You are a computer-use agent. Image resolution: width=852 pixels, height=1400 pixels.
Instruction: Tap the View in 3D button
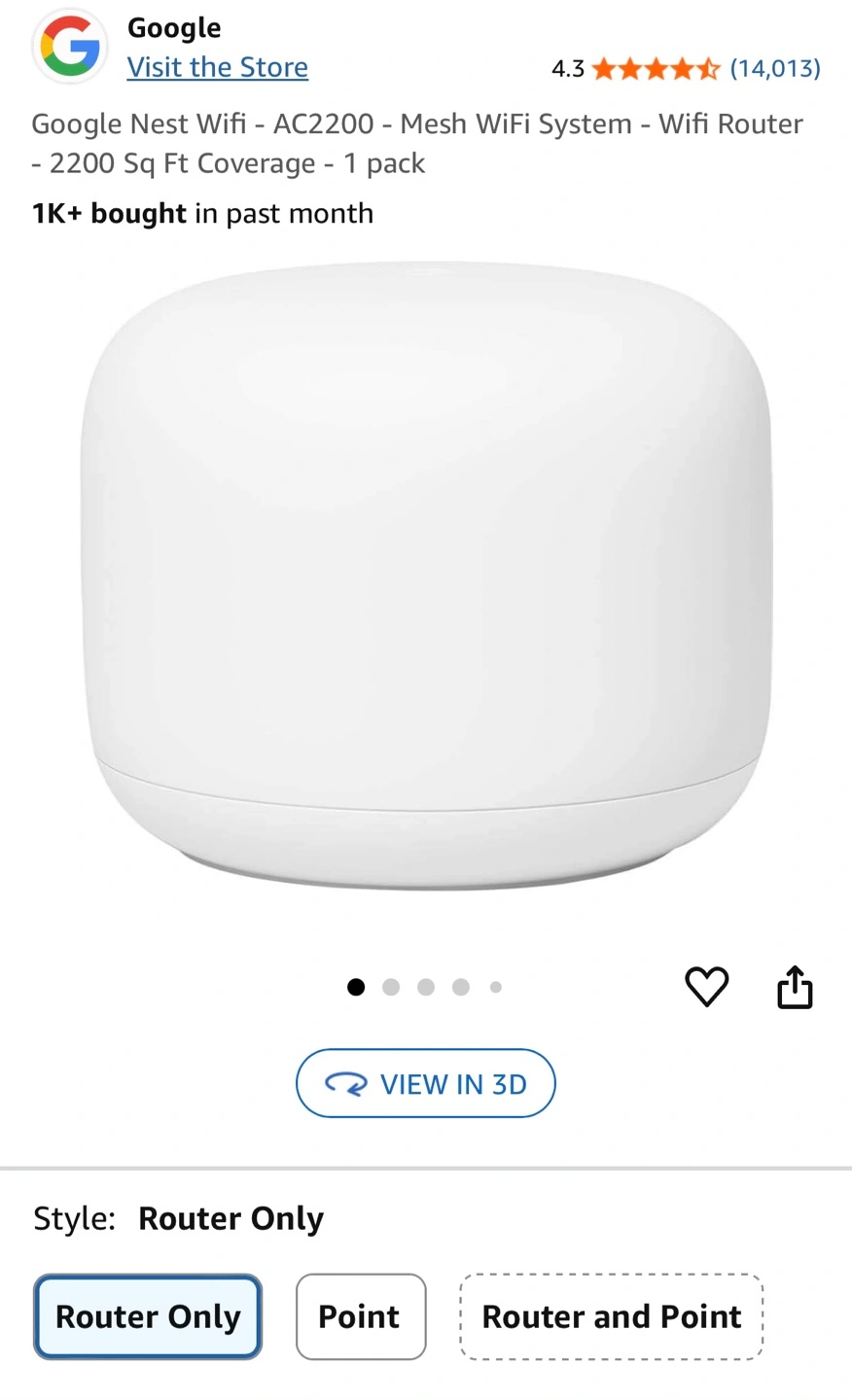[426, 1083]
